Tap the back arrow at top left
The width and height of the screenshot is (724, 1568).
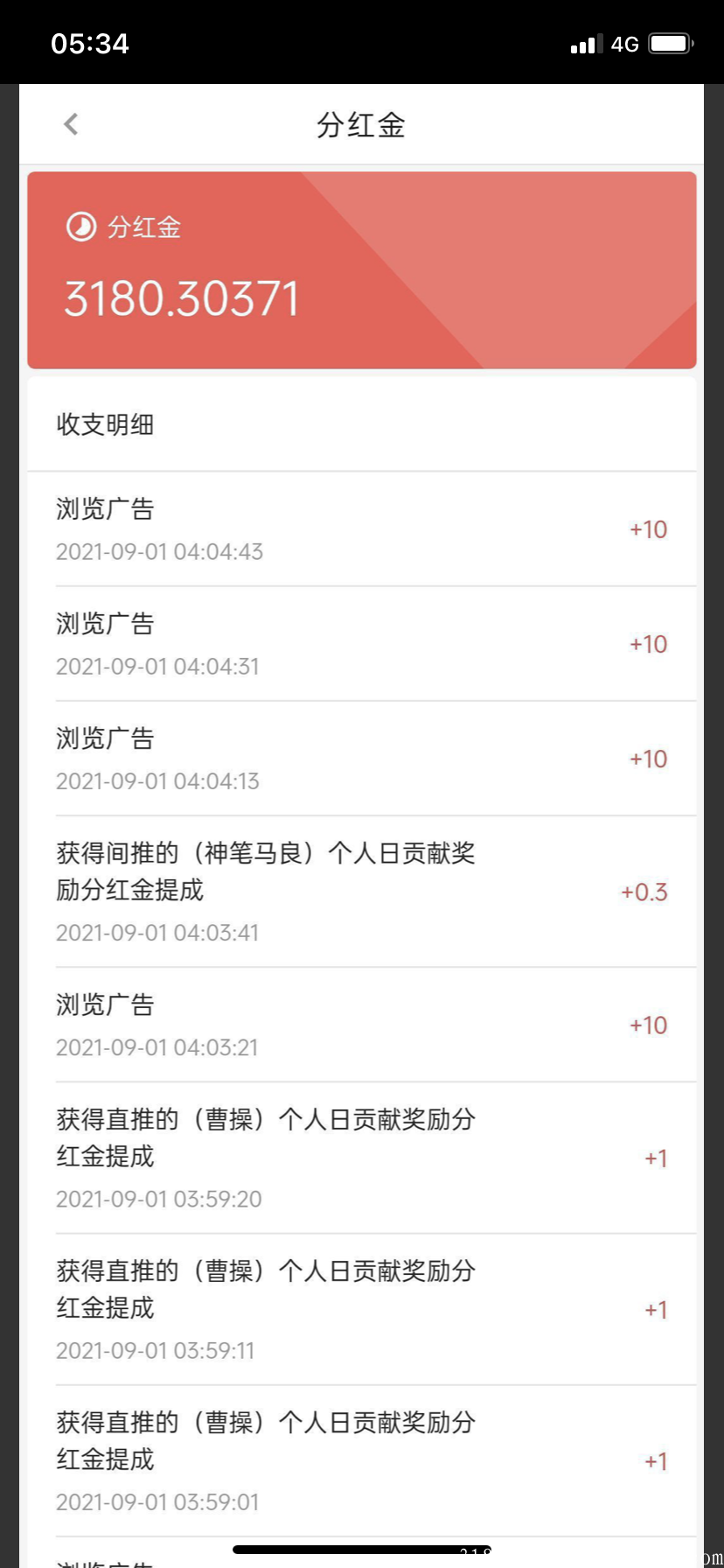point(70,123)
